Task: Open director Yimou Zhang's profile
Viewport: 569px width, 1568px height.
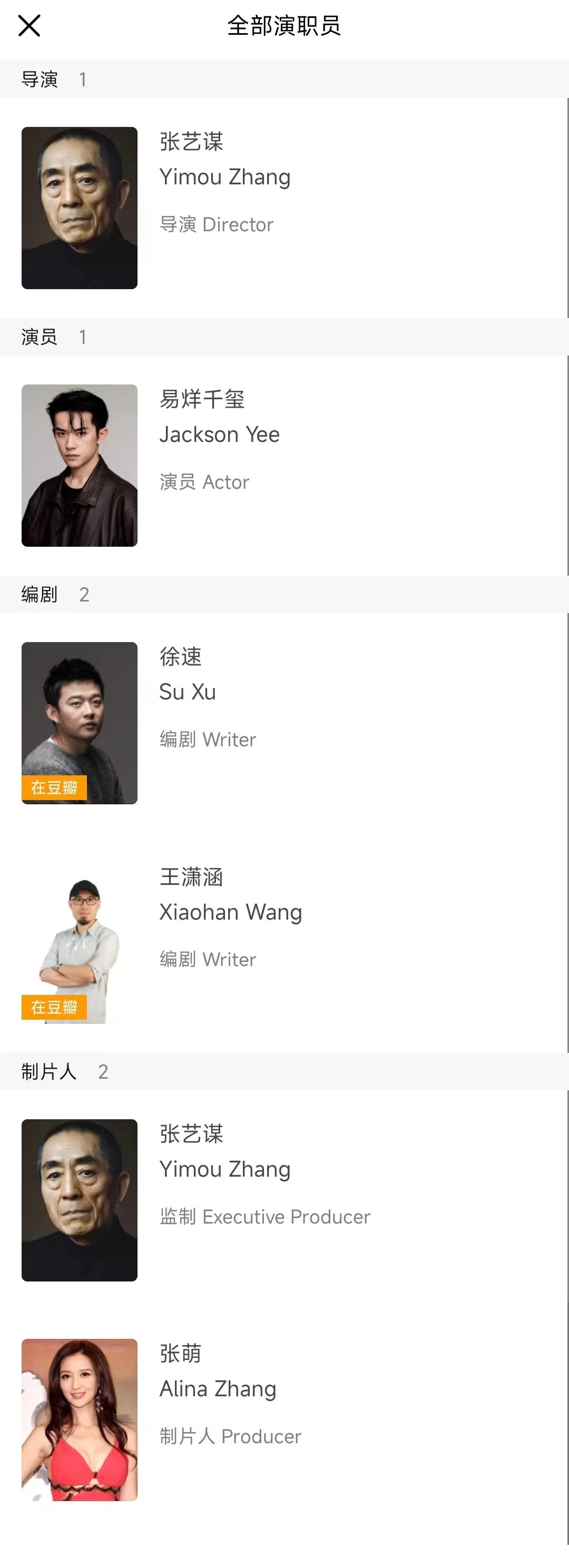Action: click(224, 177)
